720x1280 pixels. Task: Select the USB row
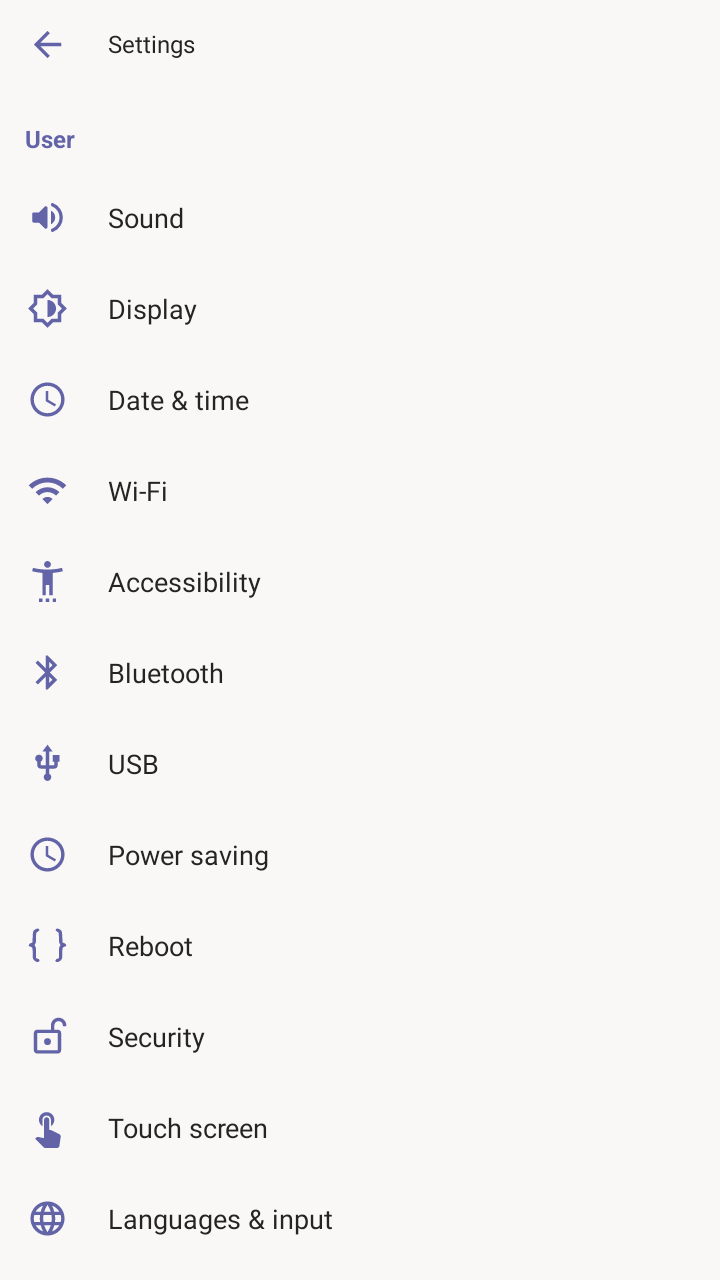360,764
